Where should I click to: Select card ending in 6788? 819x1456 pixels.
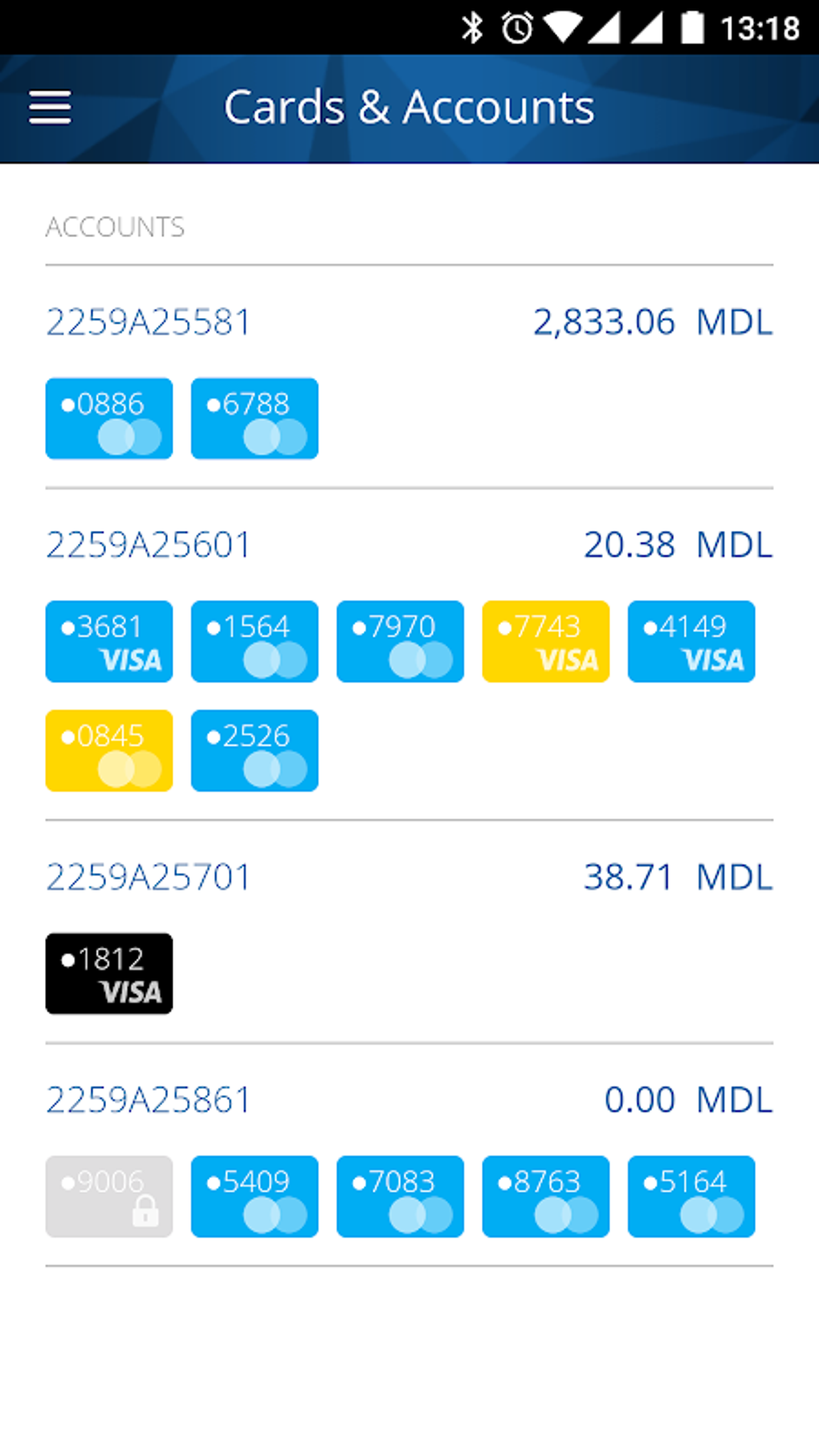(x=255, y=418)
